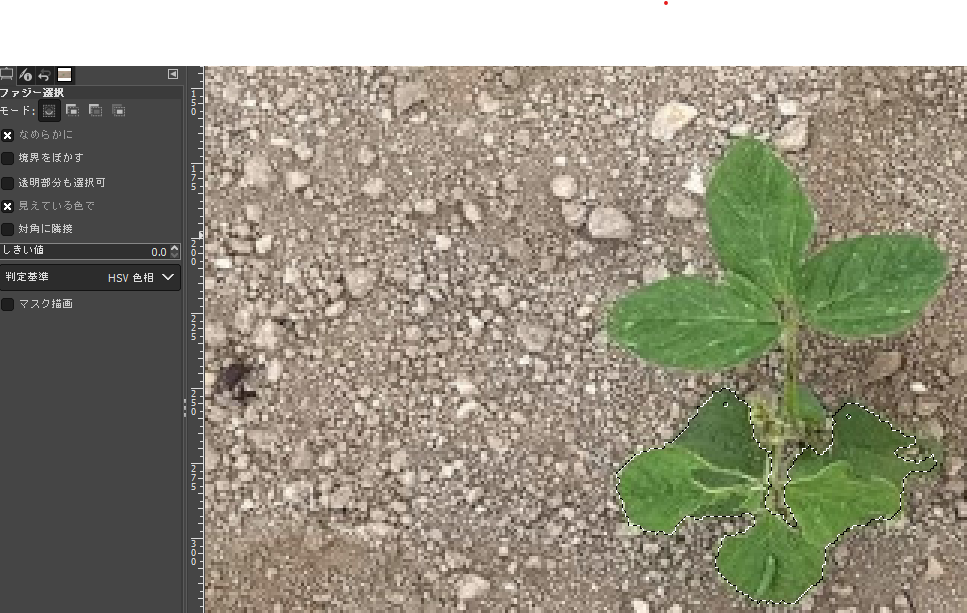Image resolution: width=967 pixels, height=613 pixels.
Task: Enable マスク描画 checkbox
Action: [8, 304]
